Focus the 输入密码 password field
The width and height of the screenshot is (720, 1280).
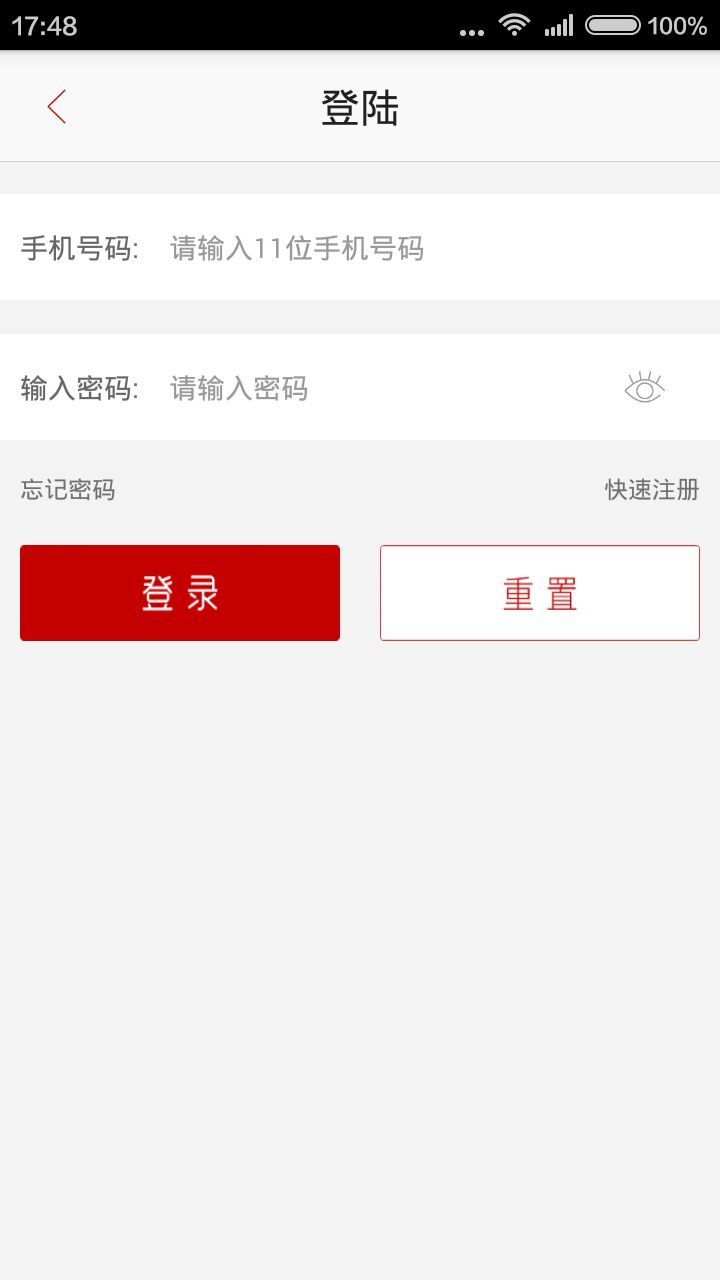tap(380, 388)
